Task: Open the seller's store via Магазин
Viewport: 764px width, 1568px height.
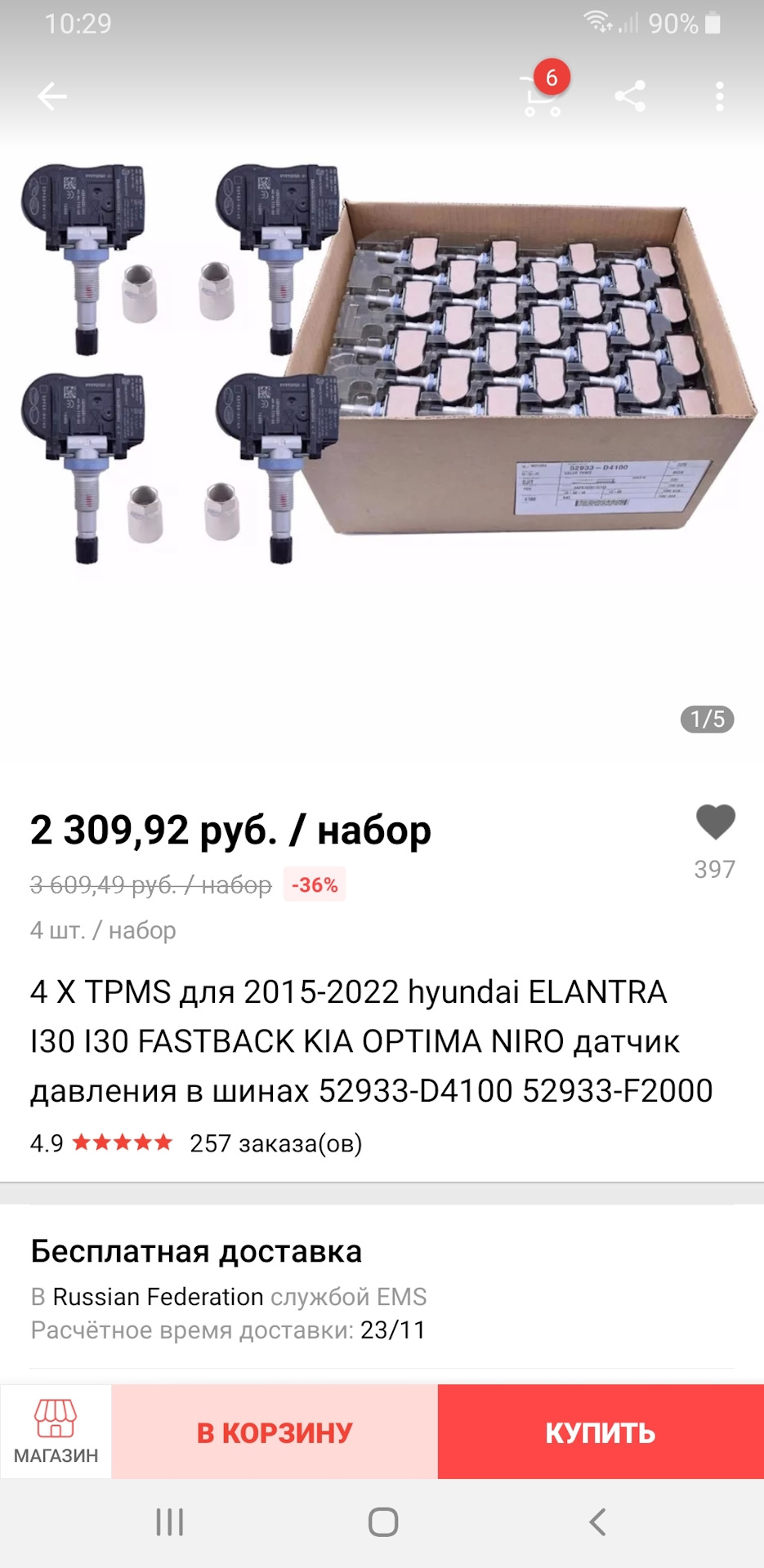Action: point(56,1431)
